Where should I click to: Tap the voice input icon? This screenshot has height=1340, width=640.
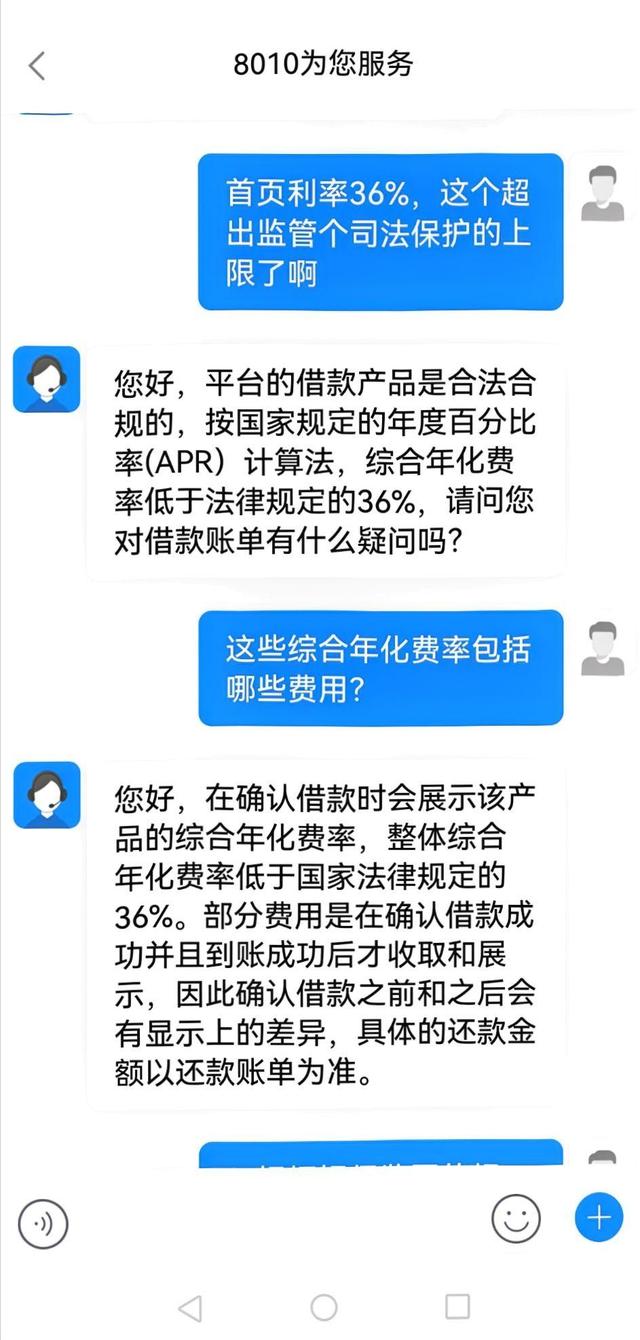pyautogui.click(x=43, y=1222)
